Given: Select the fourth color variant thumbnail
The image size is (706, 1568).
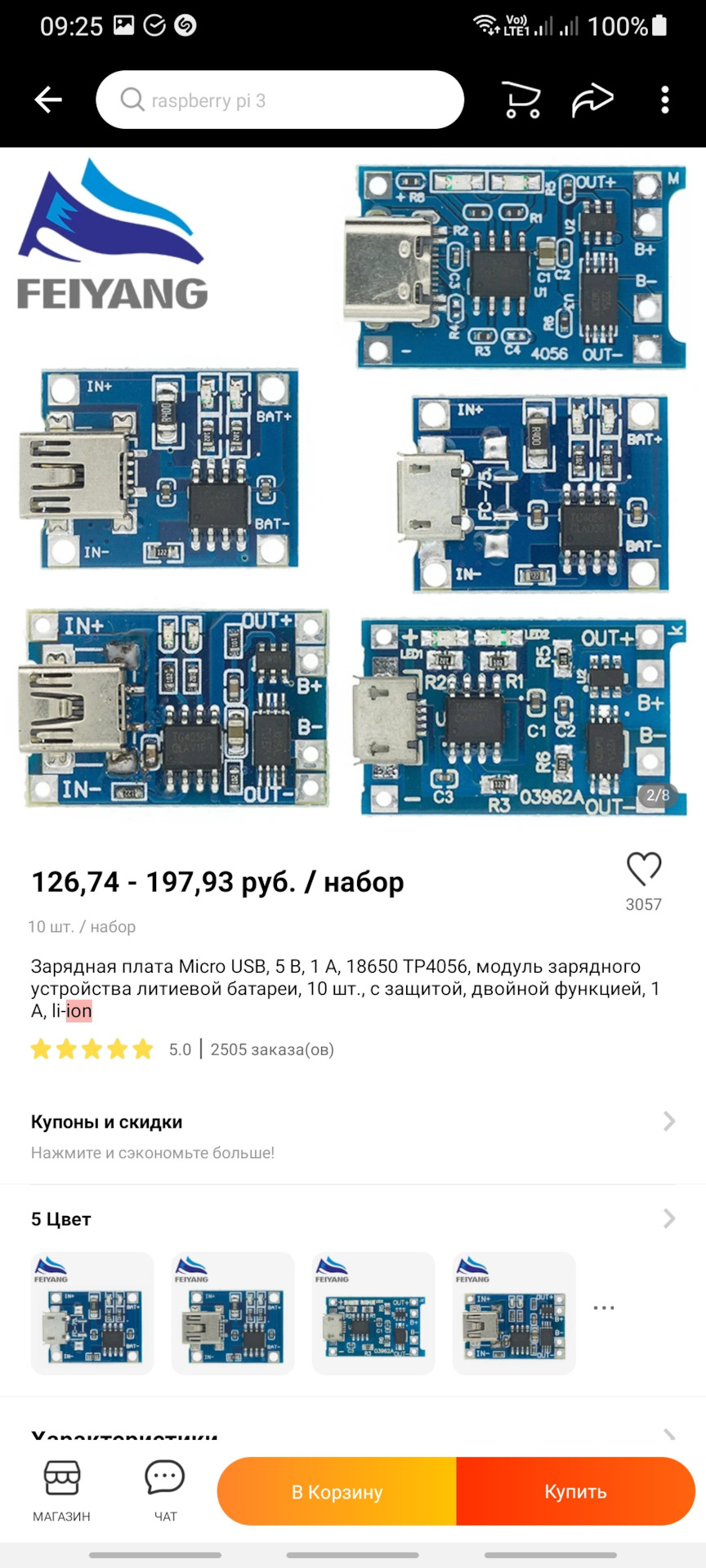Looking at the screenshot, I should 514,1313.
